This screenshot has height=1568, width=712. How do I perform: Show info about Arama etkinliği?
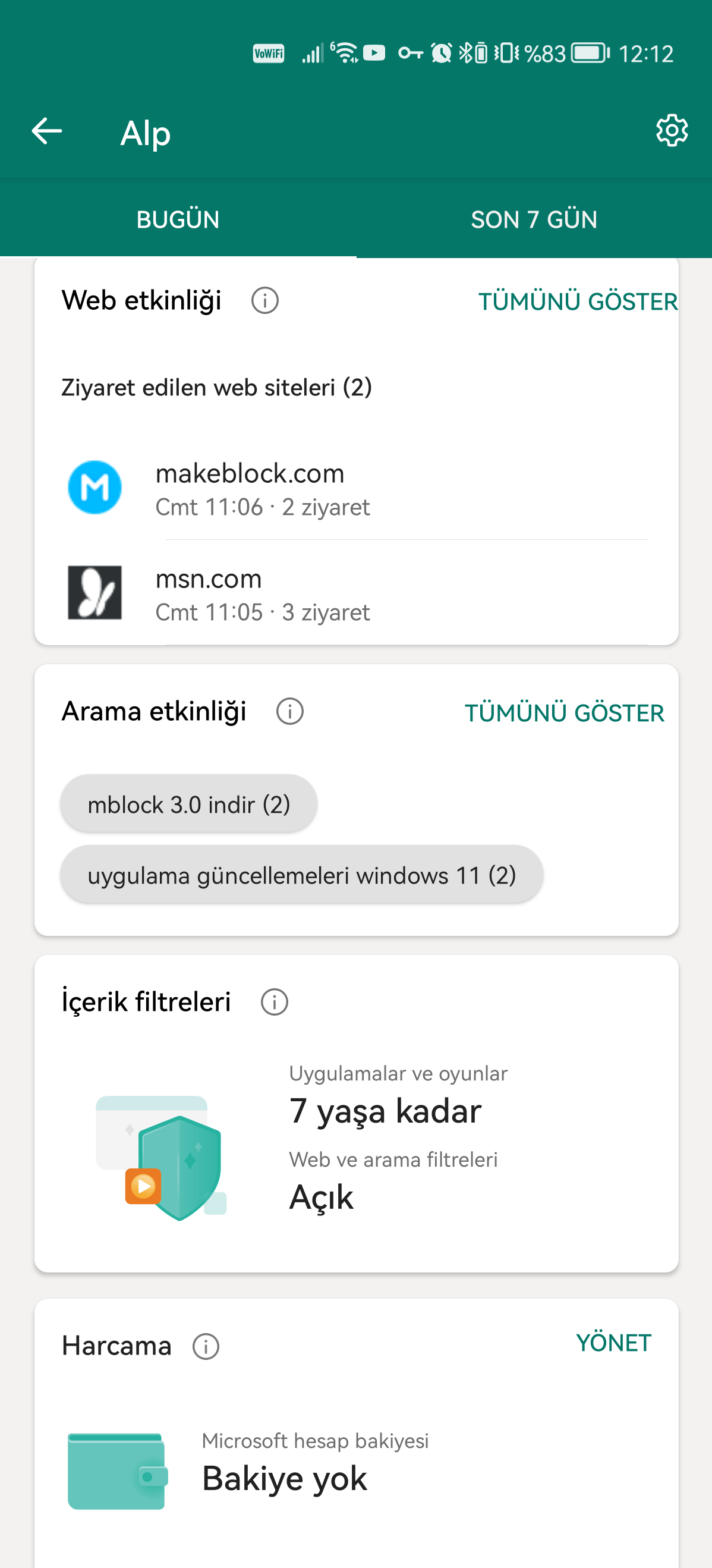click(x=289, y=712)
